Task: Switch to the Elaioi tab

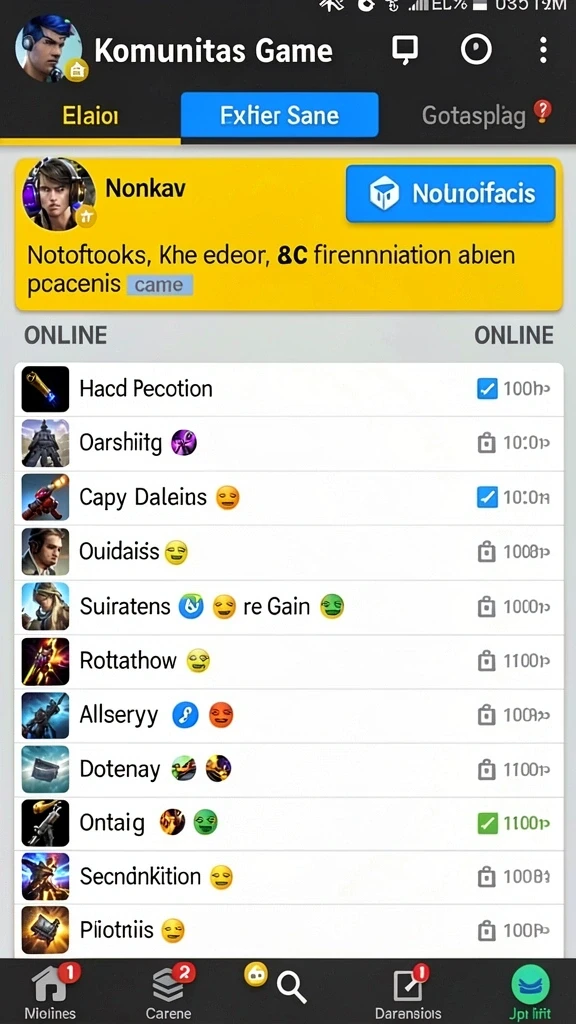Action: (x=90, y=116)
